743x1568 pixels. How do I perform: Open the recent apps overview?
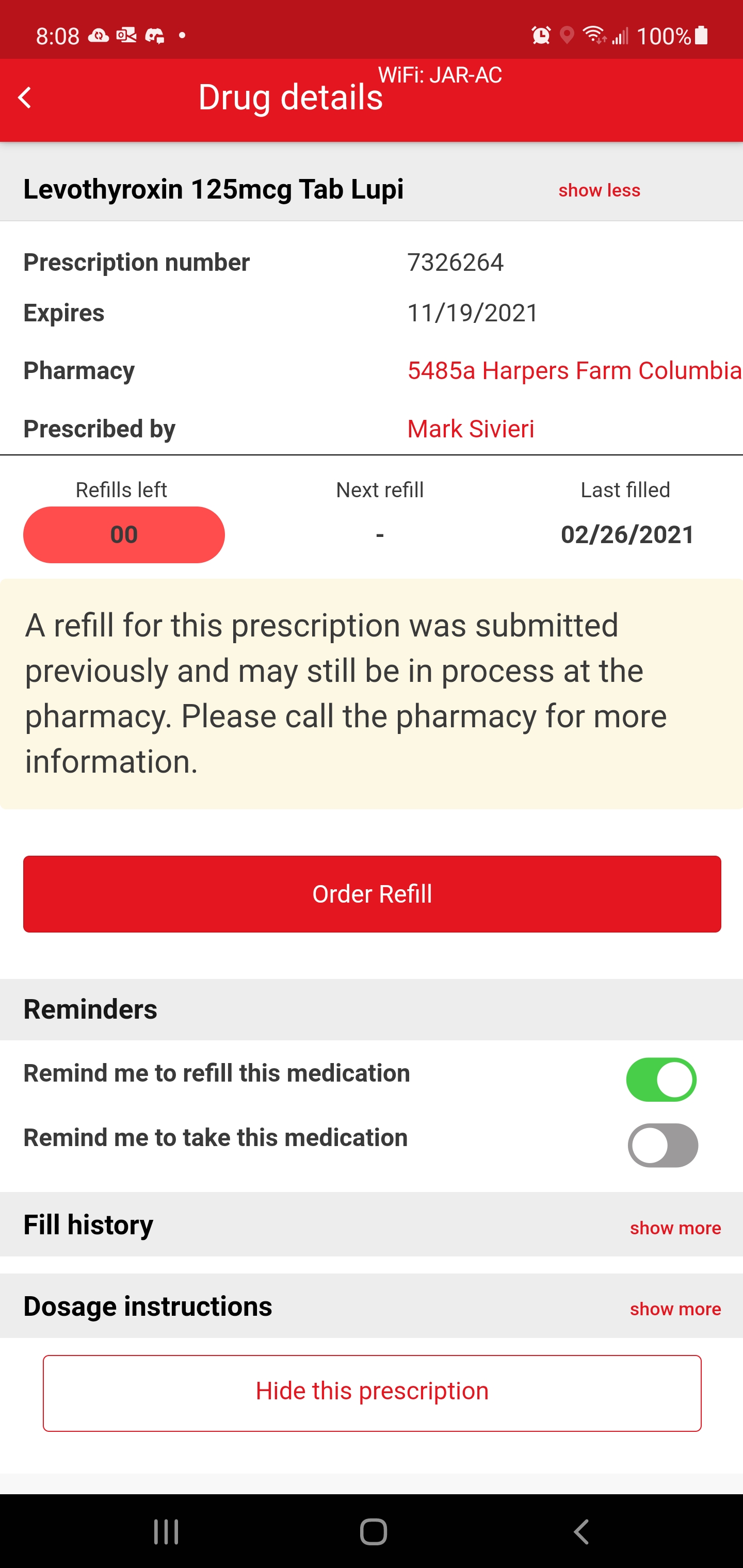click(166, 1531)
